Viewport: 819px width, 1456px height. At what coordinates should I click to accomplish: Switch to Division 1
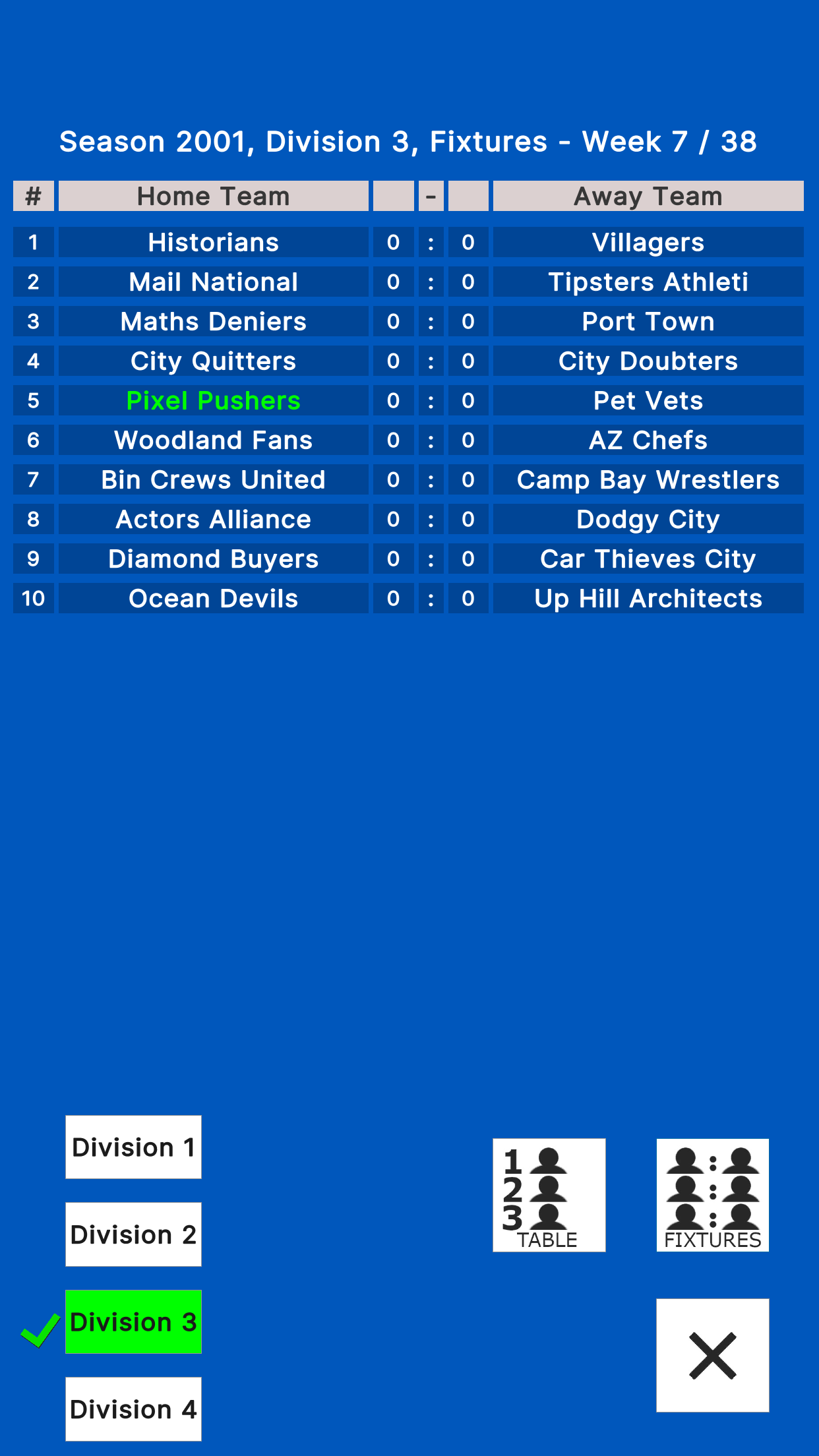[x=133, y=1147]
